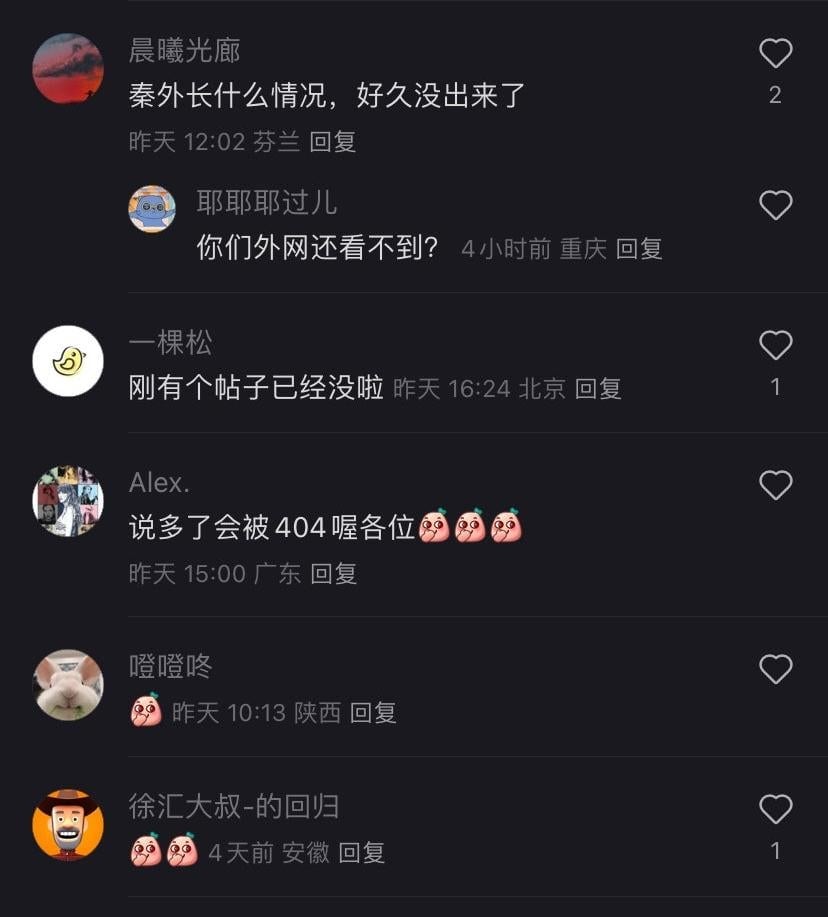
Task: Reply to Alex.'s comment
Action: 333,574
